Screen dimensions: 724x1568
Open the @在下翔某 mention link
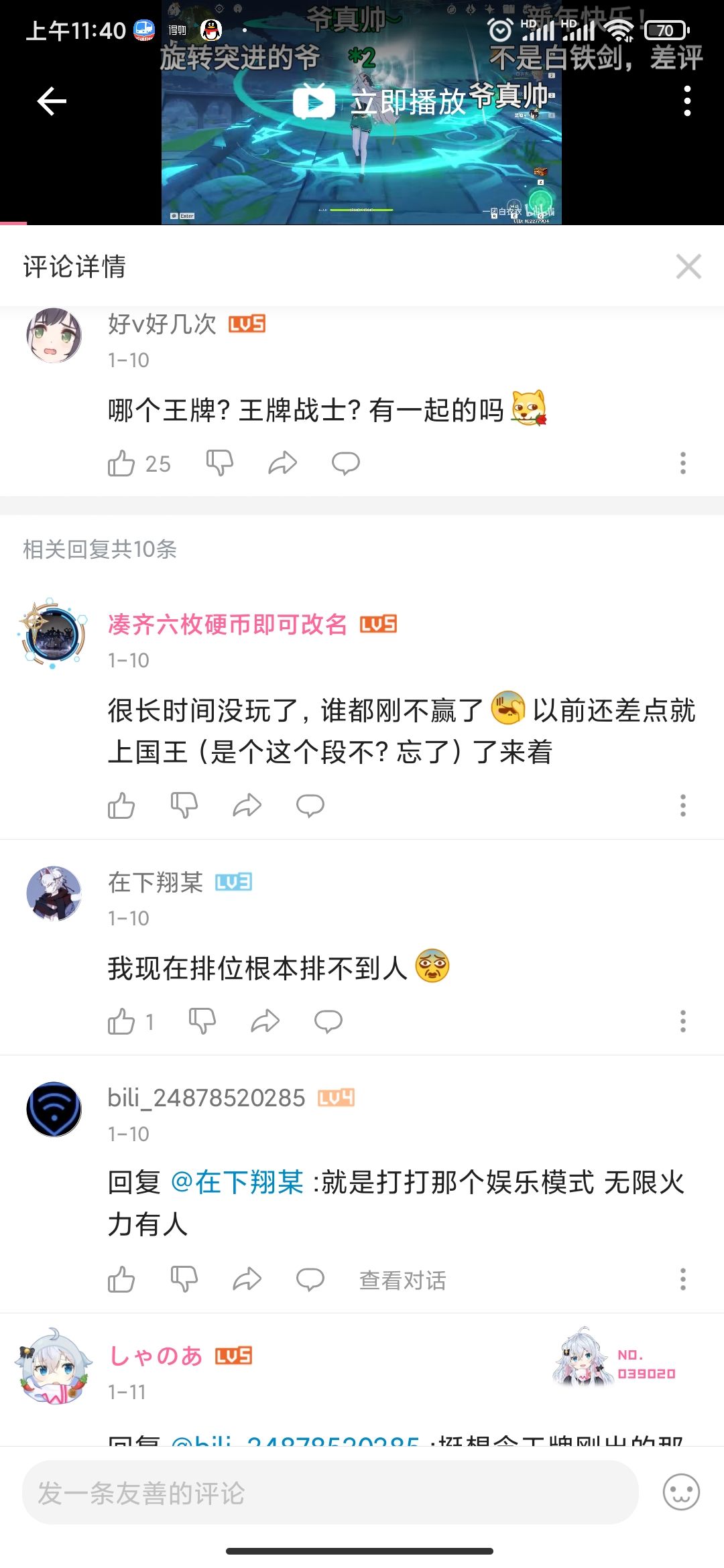[x=237, y=1182]
